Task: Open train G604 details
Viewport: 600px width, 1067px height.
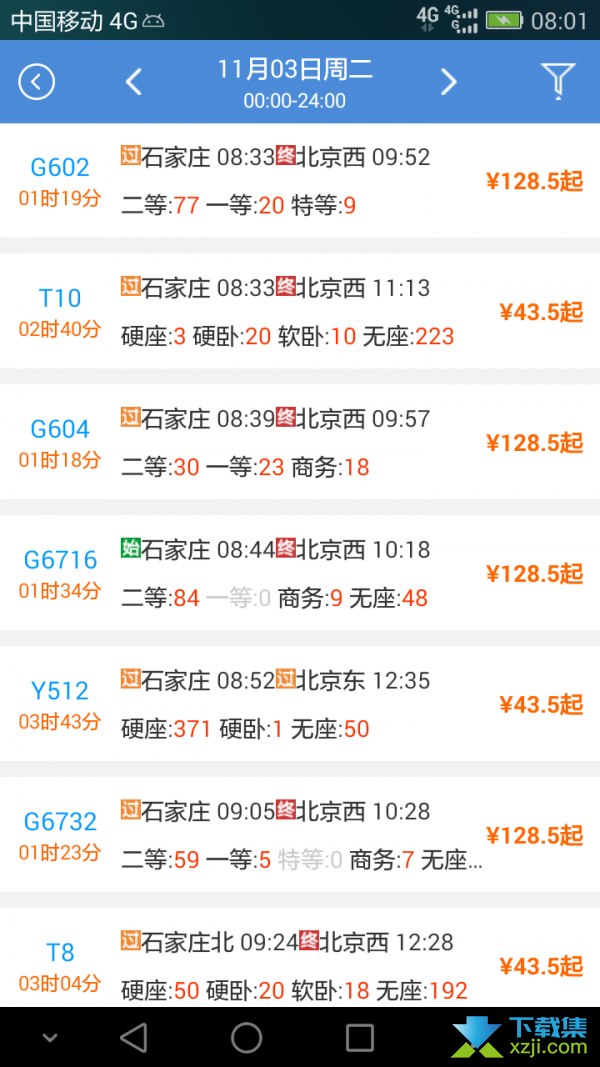Action: (300, 442)
